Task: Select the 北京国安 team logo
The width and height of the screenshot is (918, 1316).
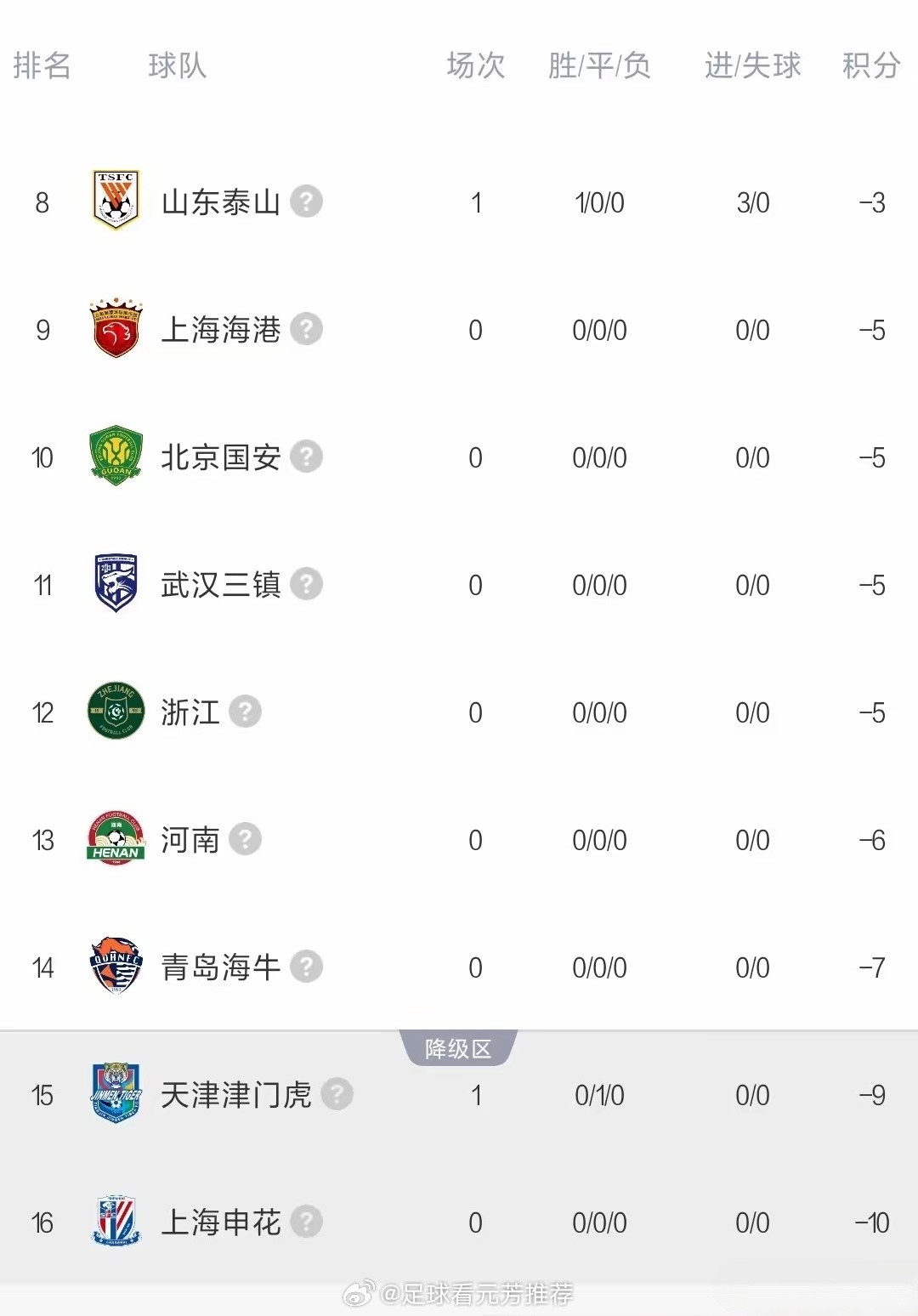Action: coord(116,457)
